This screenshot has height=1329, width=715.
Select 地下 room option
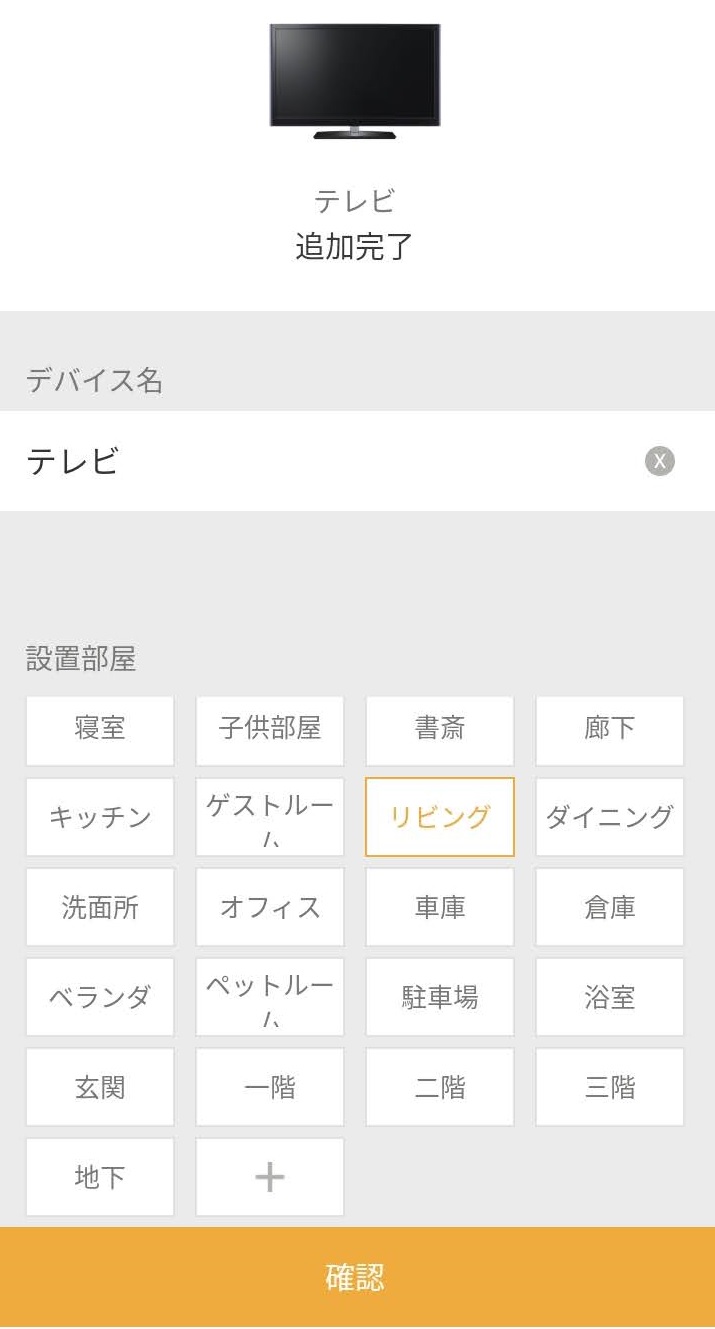(x=100, y=1177)
